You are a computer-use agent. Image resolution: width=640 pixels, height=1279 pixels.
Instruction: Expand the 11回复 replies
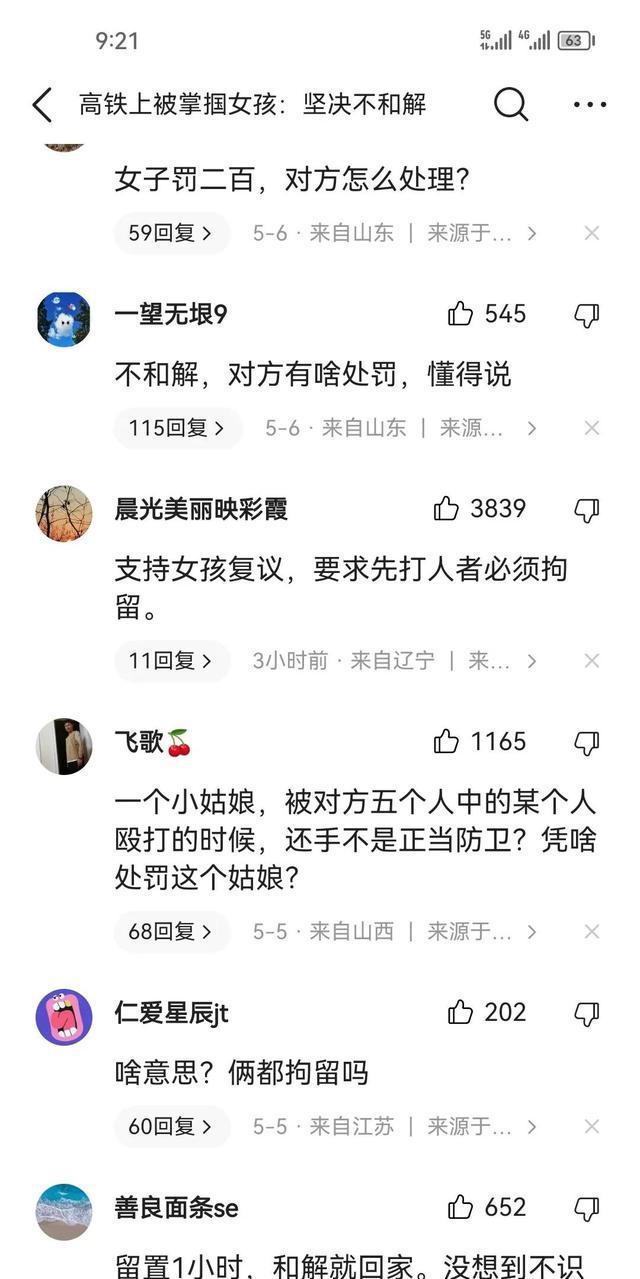tap(171, 661)
